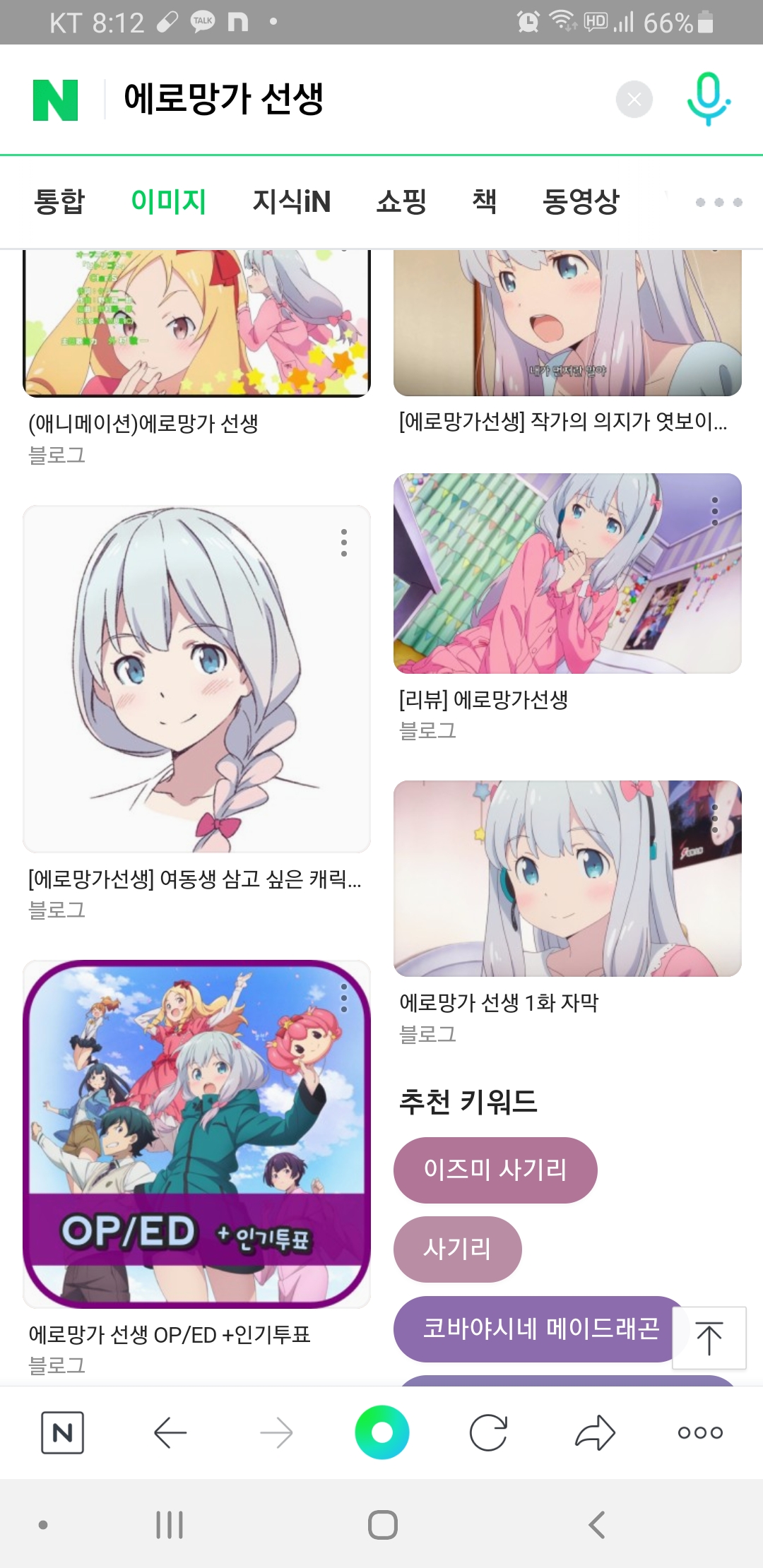Tap the Naver N logo
The width and height of the screenshot is (763, 1568).
[55, 100]
